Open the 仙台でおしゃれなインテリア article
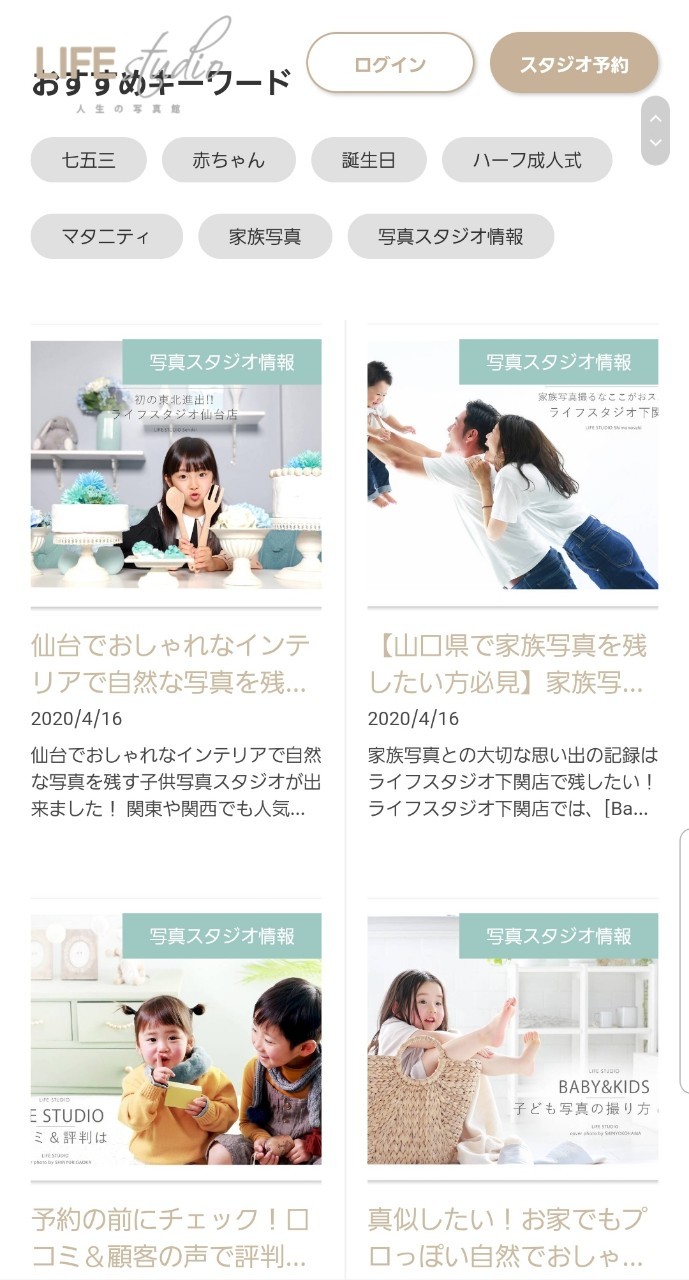Image resolution: width=689 pixels, height=1280 pixels. tap(170, 663)
